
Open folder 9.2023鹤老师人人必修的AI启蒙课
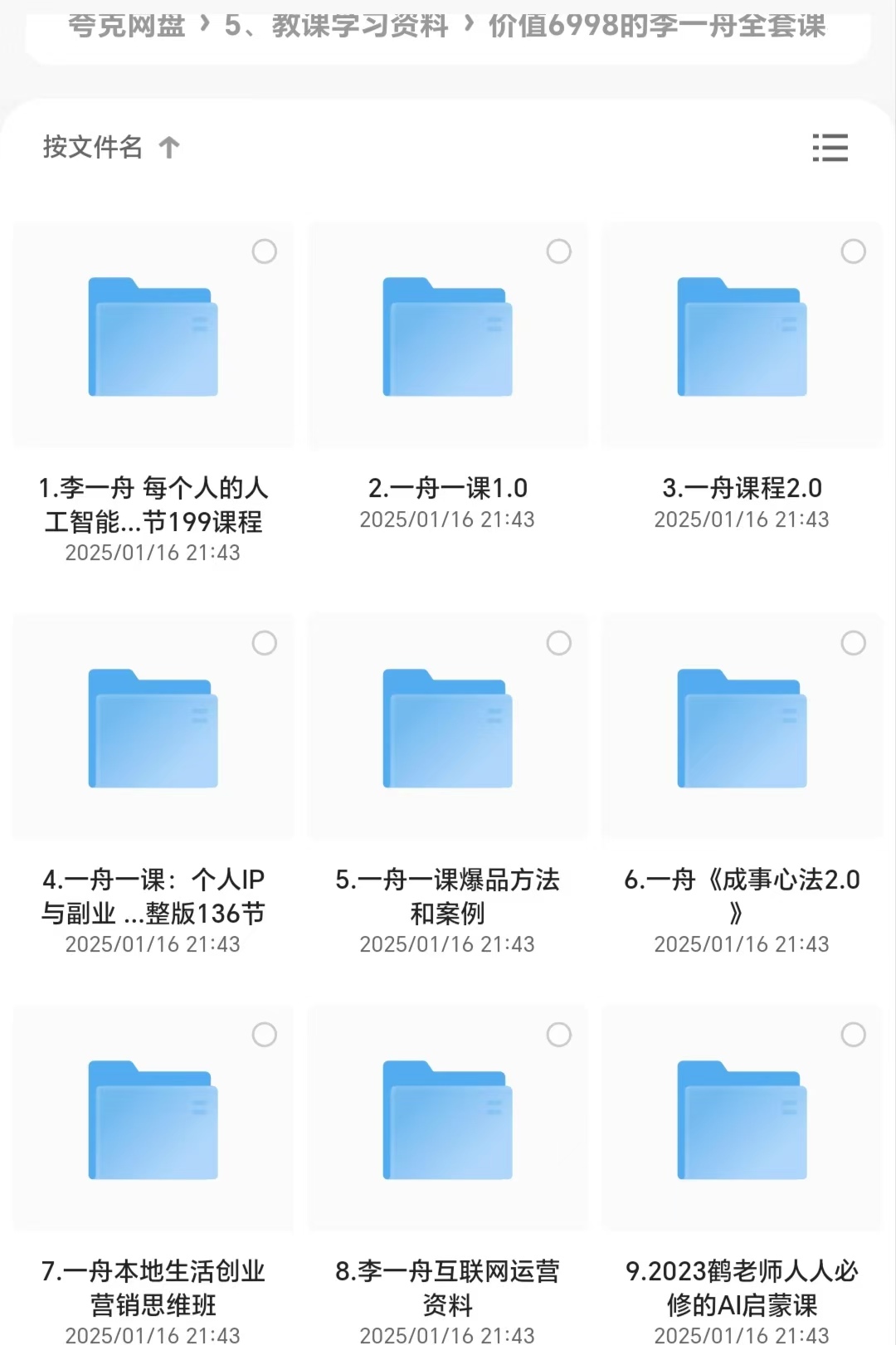coord(742,1121)
